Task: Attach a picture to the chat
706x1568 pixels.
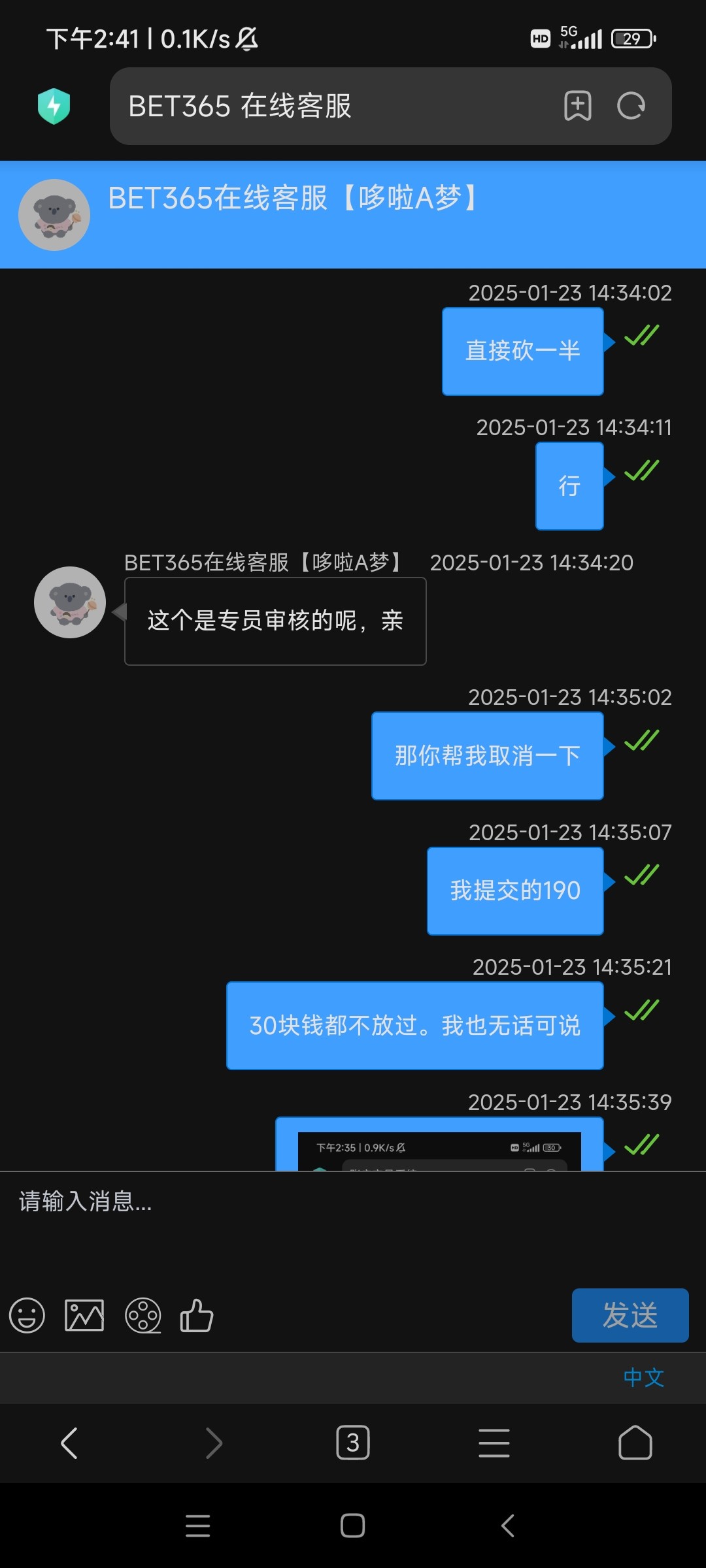Action: (x=84, y=1315)
